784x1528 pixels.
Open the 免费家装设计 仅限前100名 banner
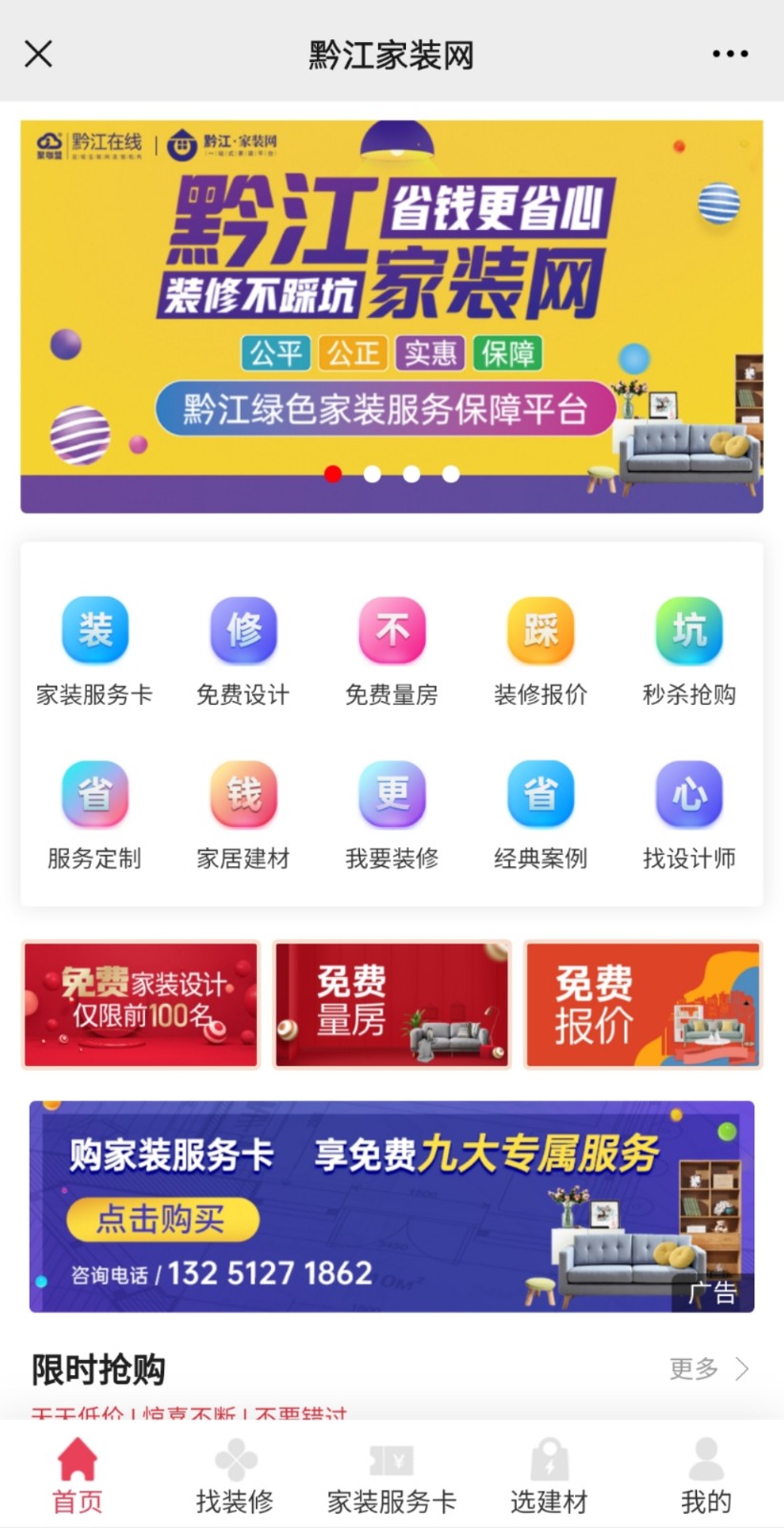click(141, 1004)
